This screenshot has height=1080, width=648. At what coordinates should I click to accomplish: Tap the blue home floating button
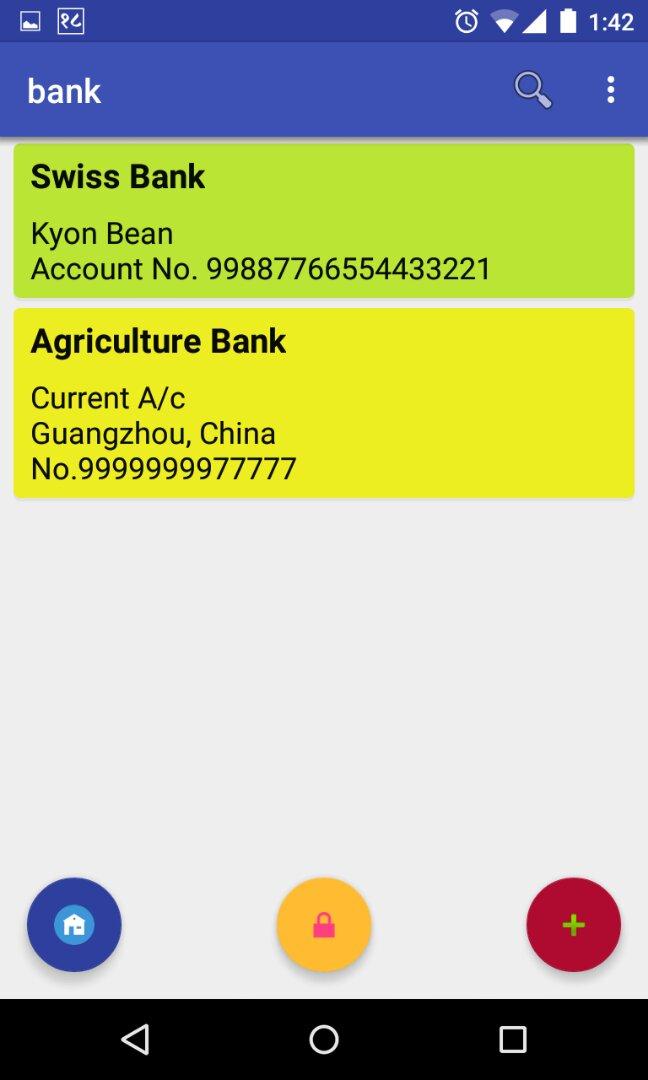coord(74,924)
